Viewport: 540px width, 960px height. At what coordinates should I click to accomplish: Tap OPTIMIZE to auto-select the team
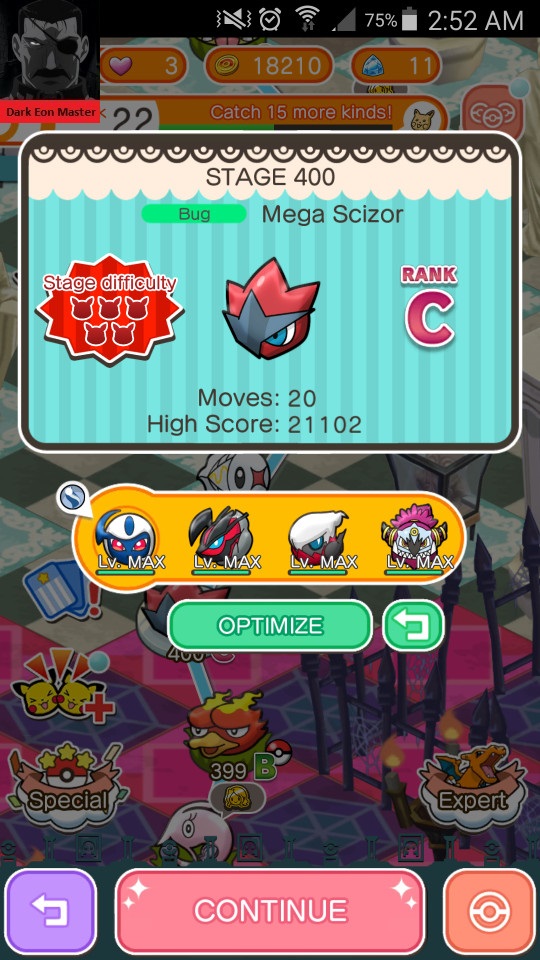pos(270,626)
